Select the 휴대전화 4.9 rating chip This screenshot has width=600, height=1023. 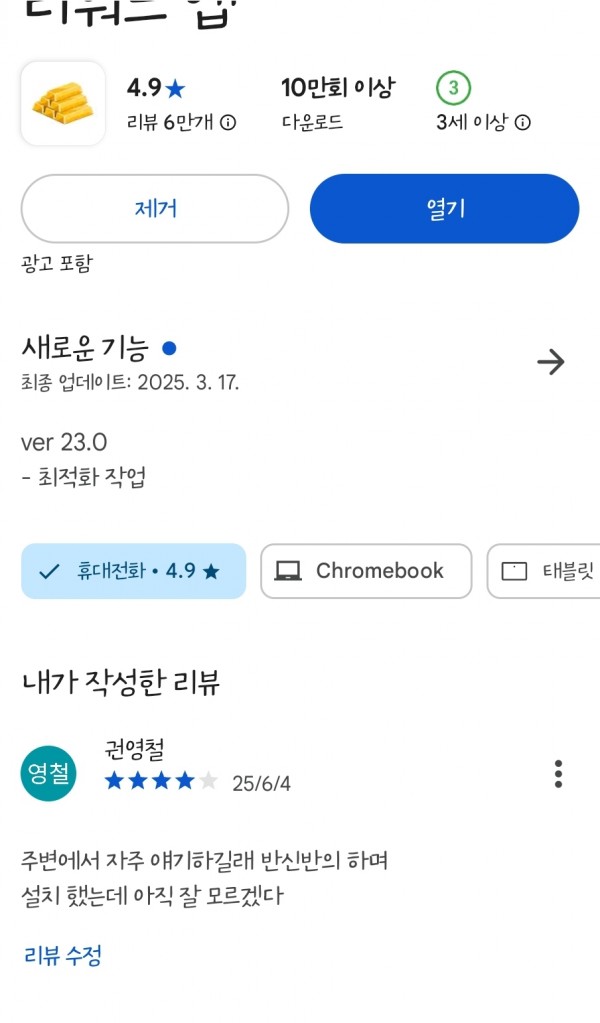coord(134,572)
